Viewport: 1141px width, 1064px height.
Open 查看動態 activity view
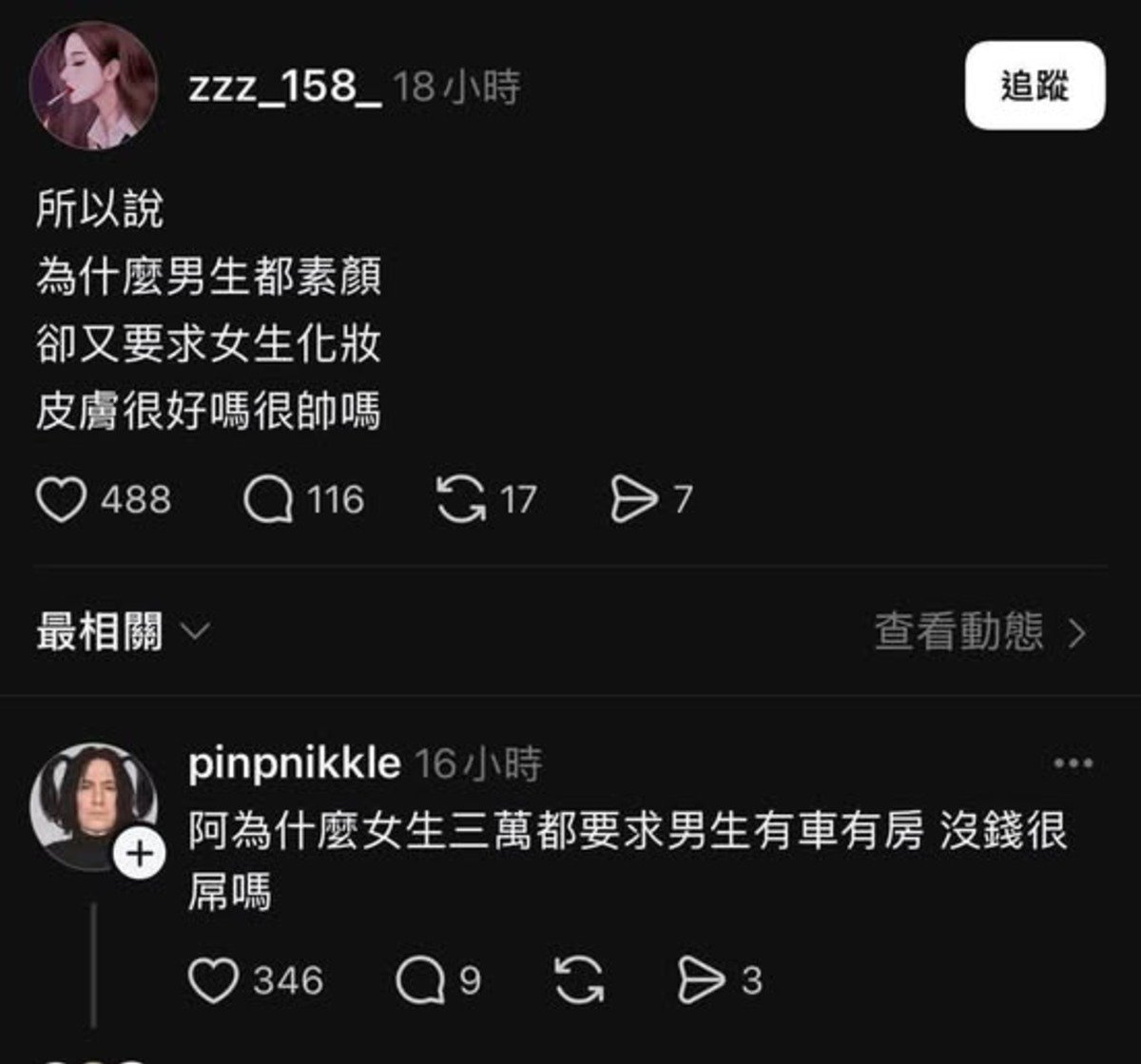point(979,632)
